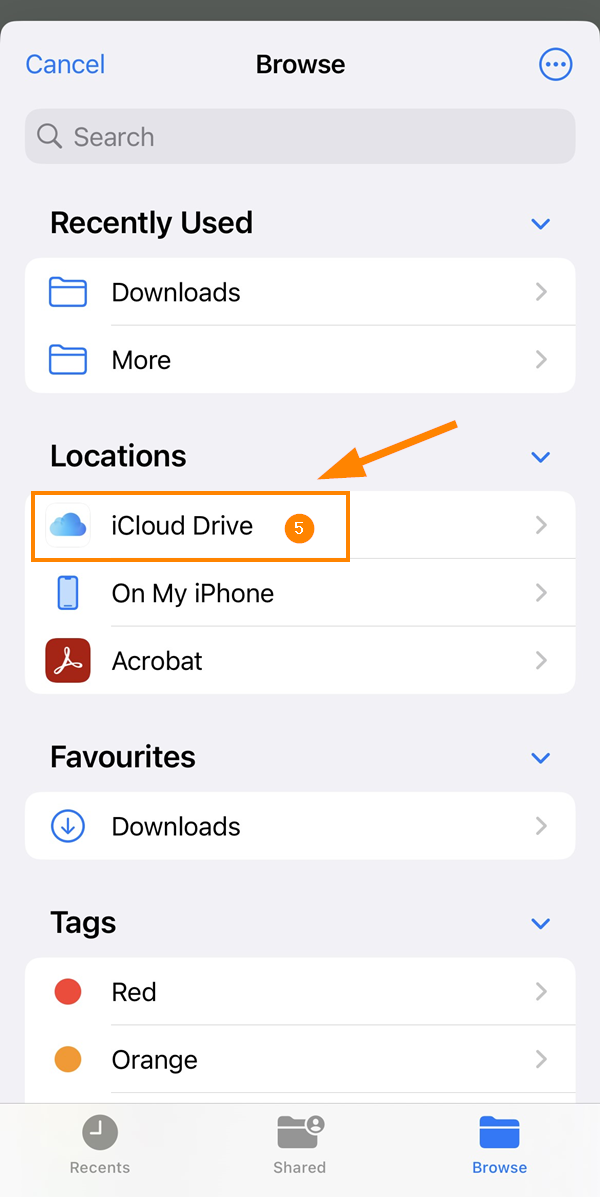Collapse the Locations section
The width and height of the screenshot is (600, 1197).
tap(541, 457)
